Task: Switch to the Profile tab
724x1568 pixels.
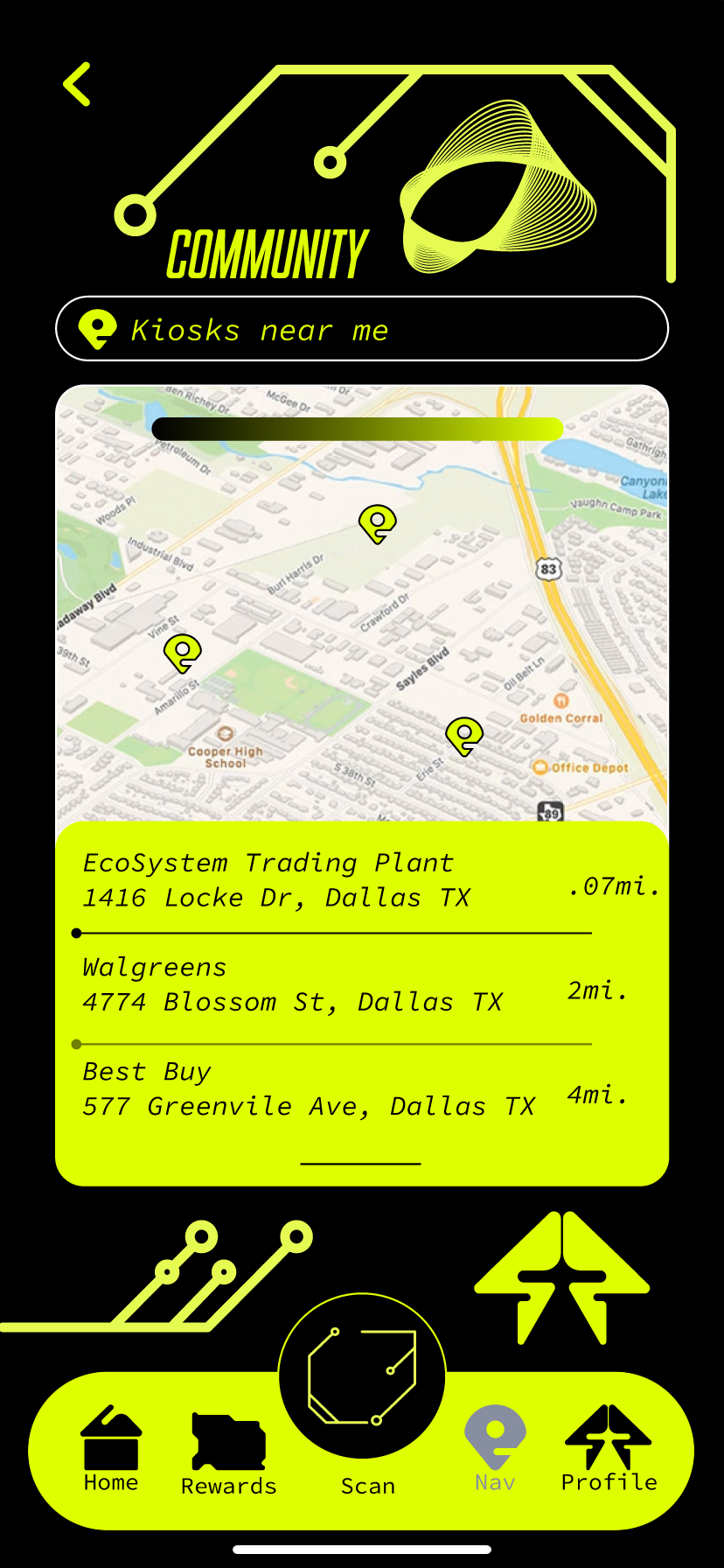Action: tap(609, 1449)
